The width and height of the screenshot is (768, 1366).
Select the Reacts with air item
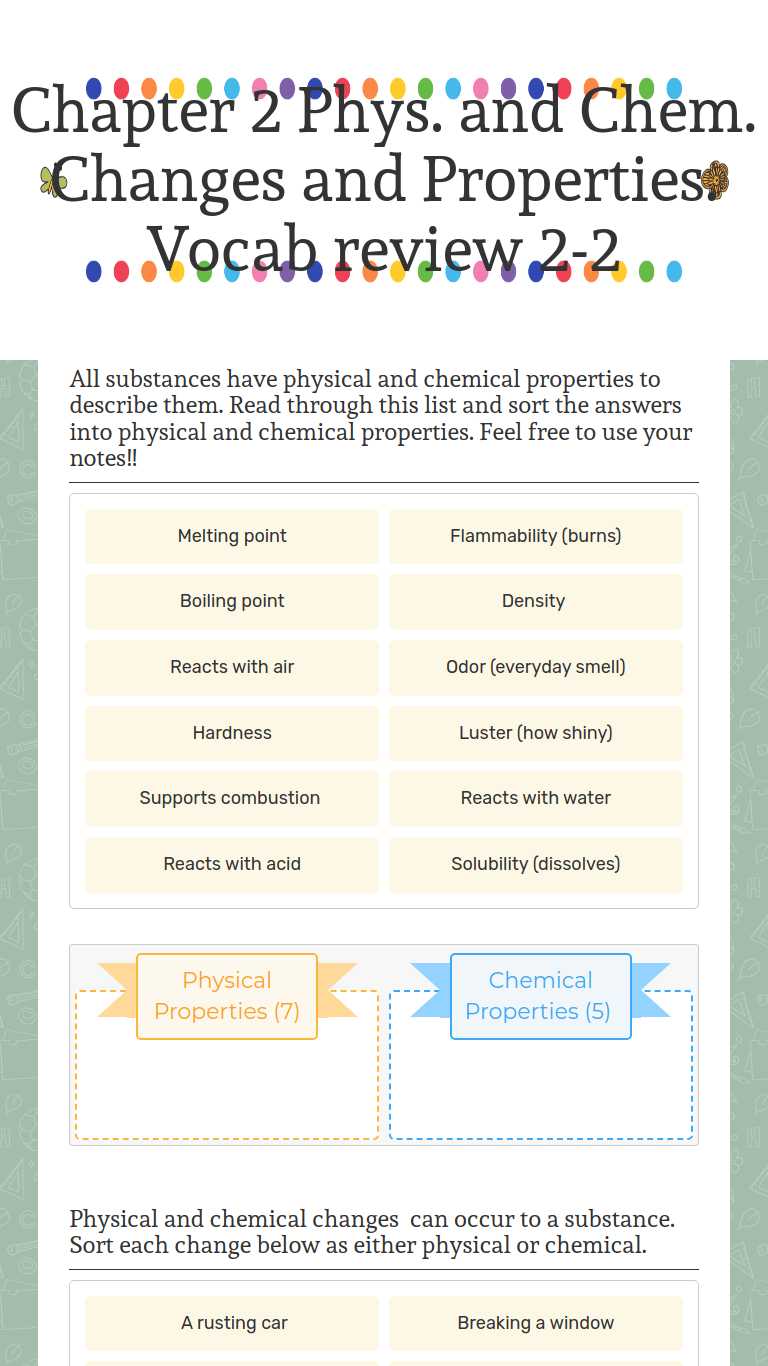[232, 667]
